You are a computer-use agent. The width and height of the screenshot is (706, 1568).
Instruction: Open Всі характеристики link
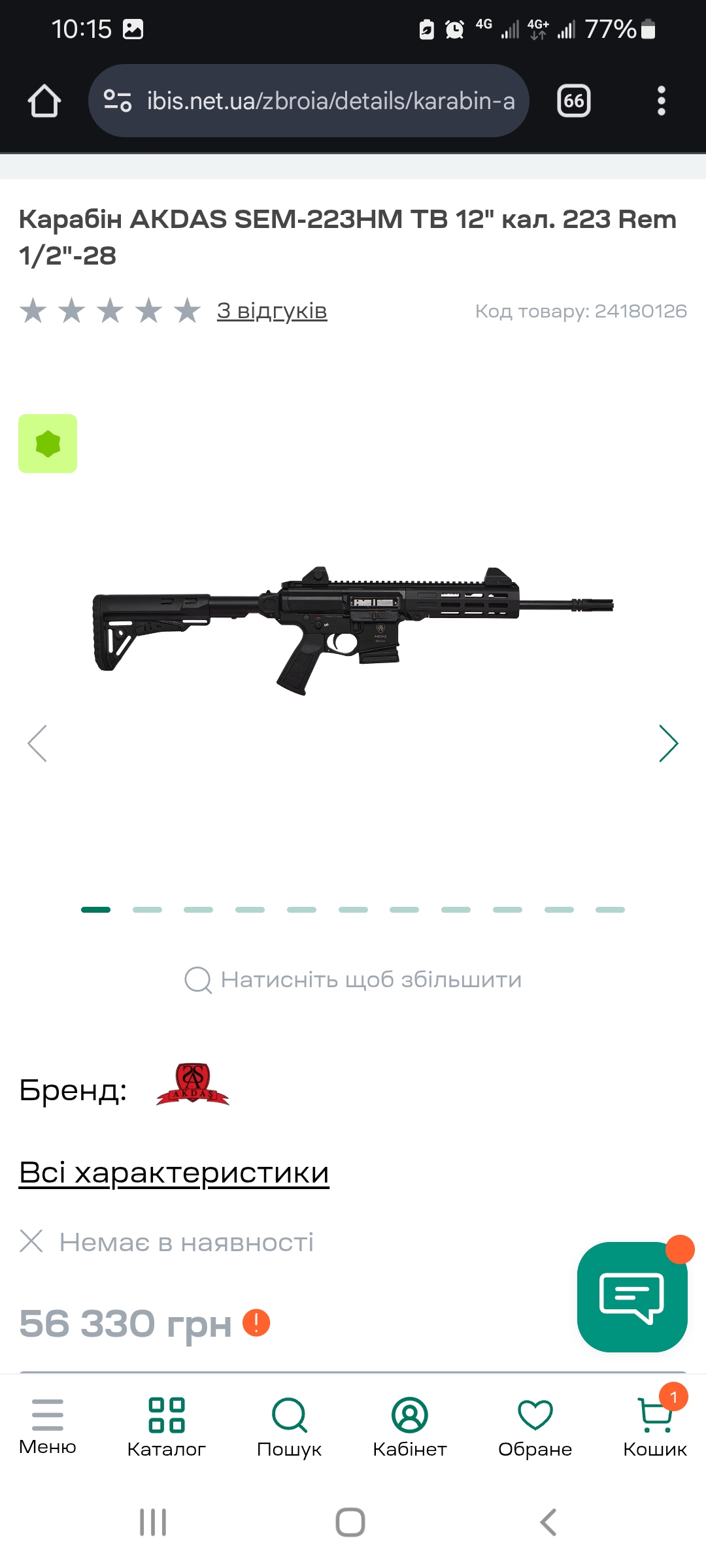(174, 1173)
